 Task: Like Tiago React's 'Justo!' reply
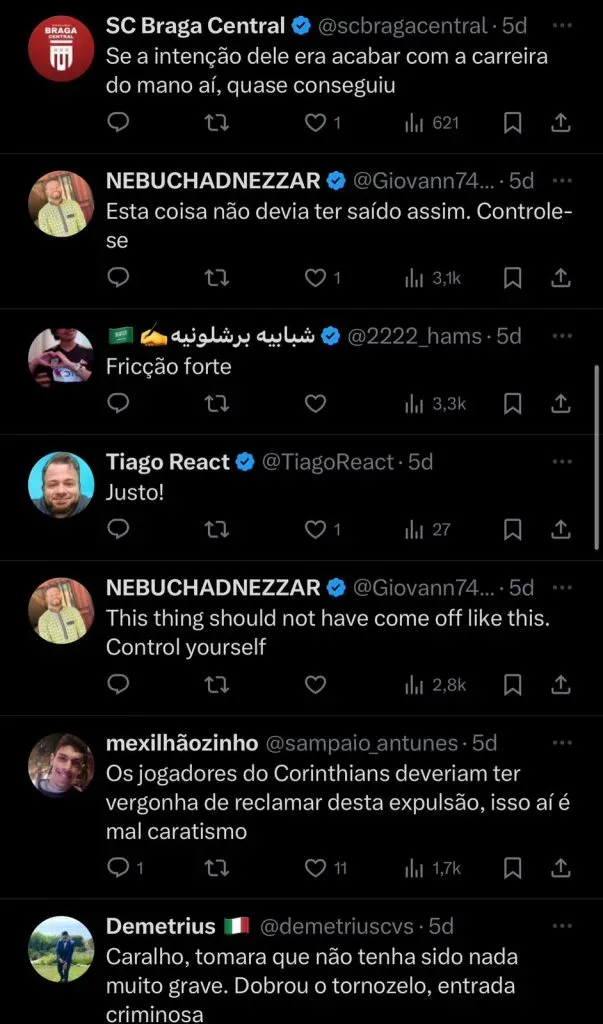[x=316, y=529]
